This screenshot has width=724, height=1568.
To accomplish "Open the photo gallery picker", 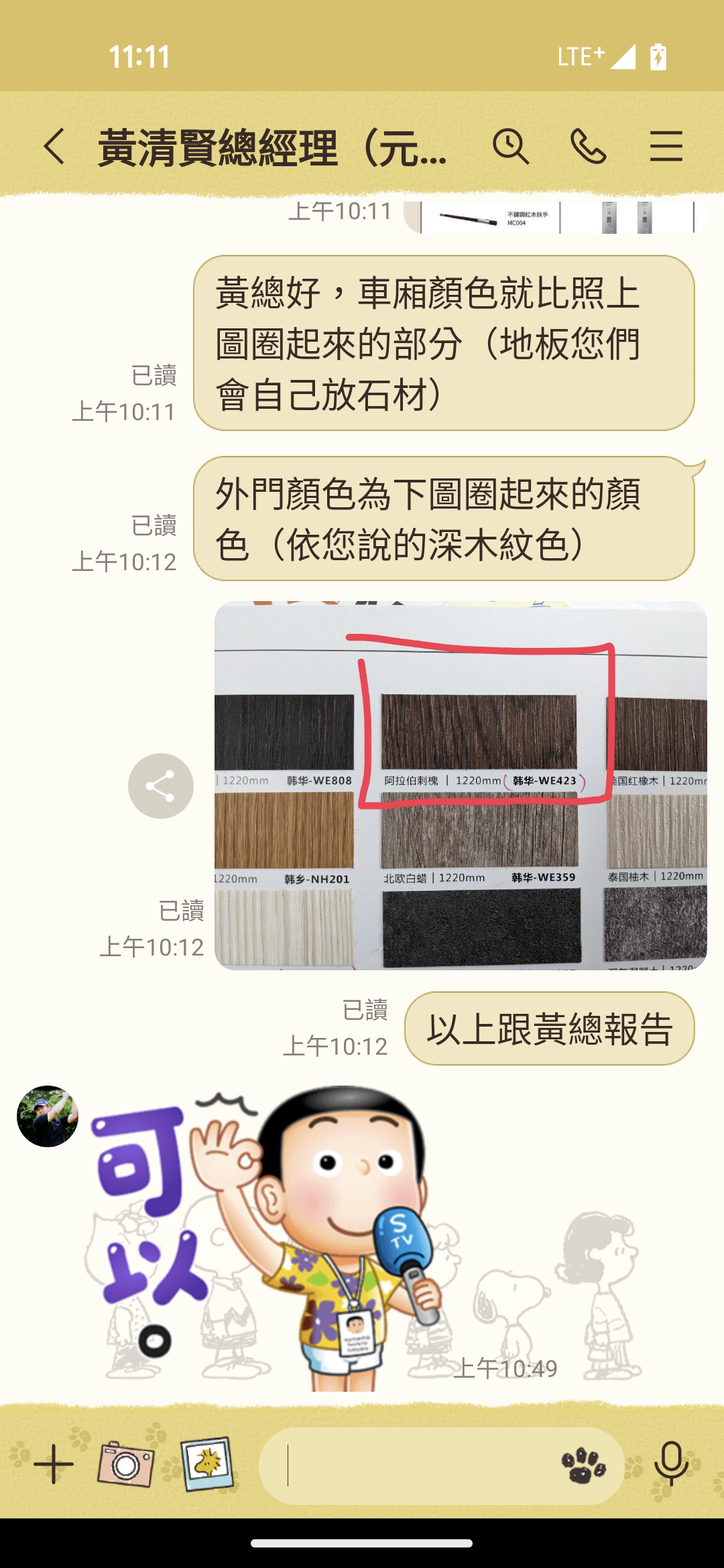I will coord(207,1464).
